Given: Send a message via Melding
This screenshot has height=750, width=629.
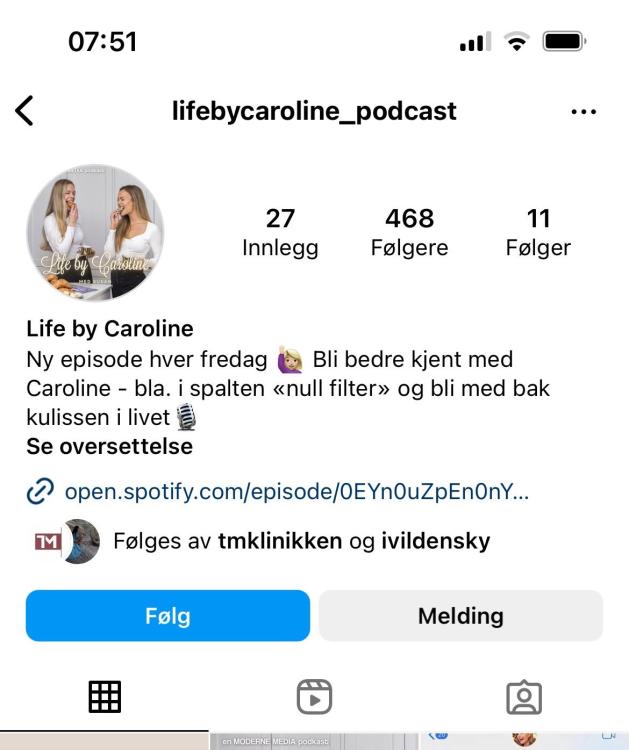Looking at the screenshot, I should point(460,615).
